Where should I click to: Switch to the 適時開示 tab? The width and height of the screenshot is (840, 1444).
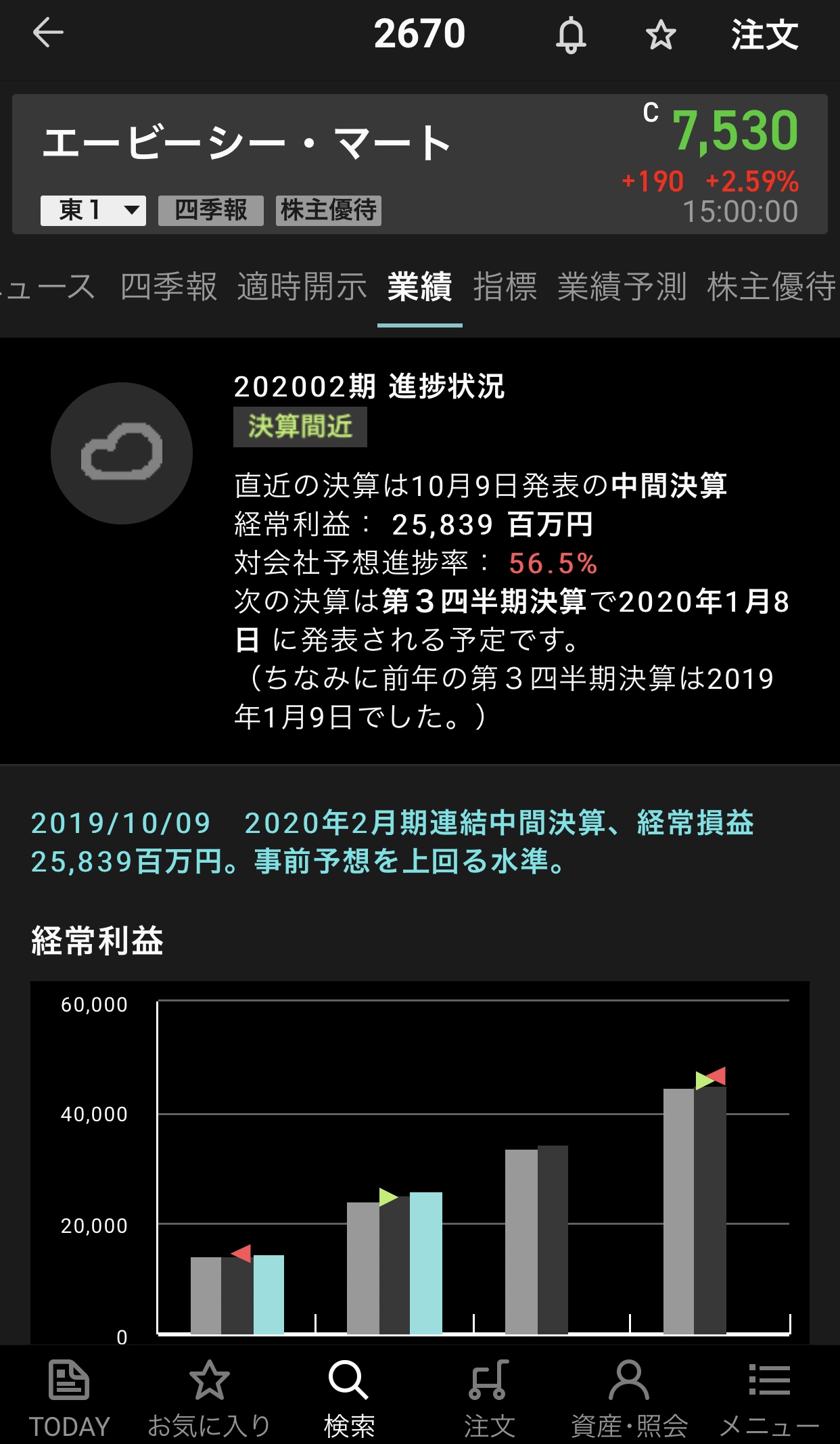(x=302, y=286)
